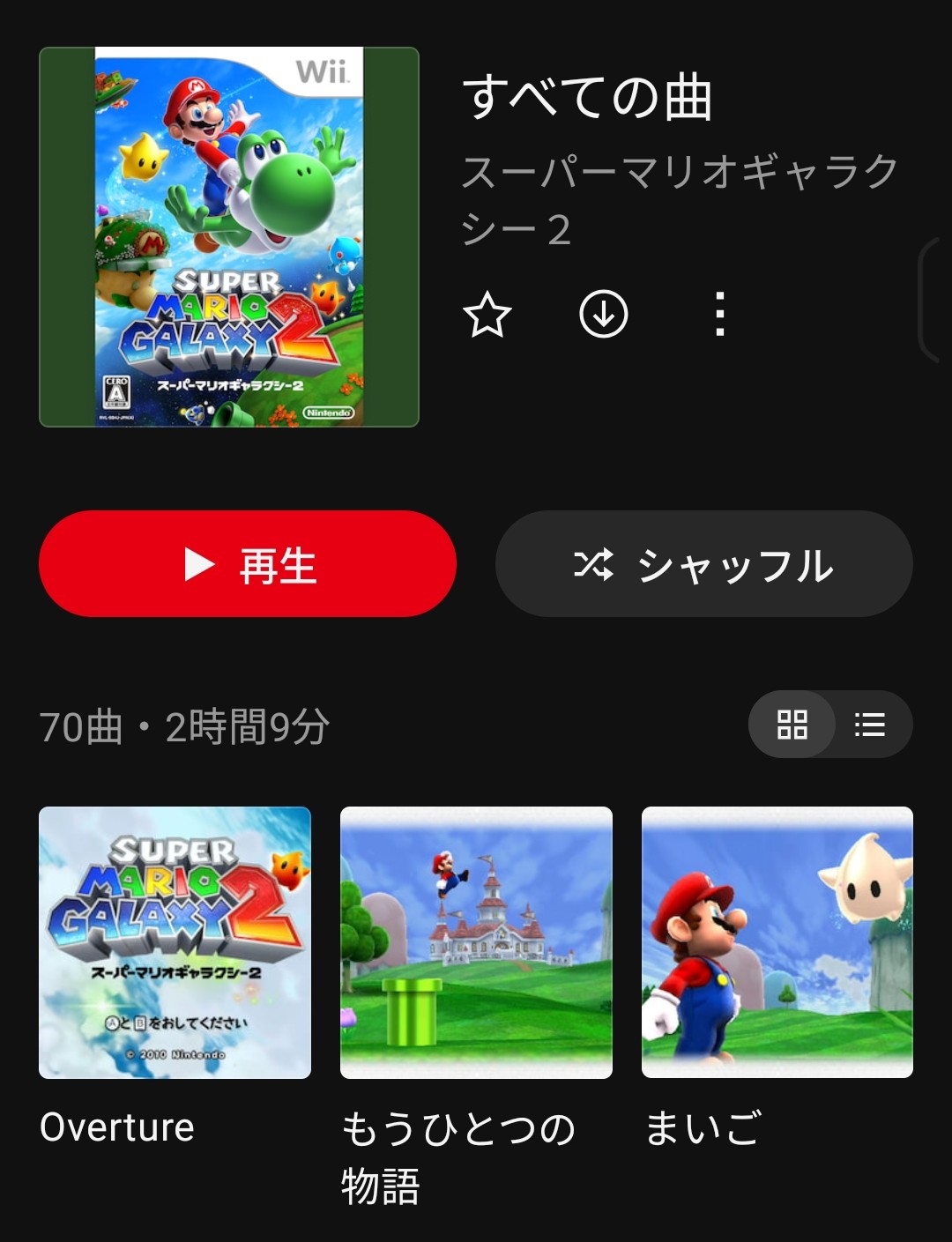Open the まいご track tile
The width and height of the screenshot is (952, 1242).
point(777,942)
